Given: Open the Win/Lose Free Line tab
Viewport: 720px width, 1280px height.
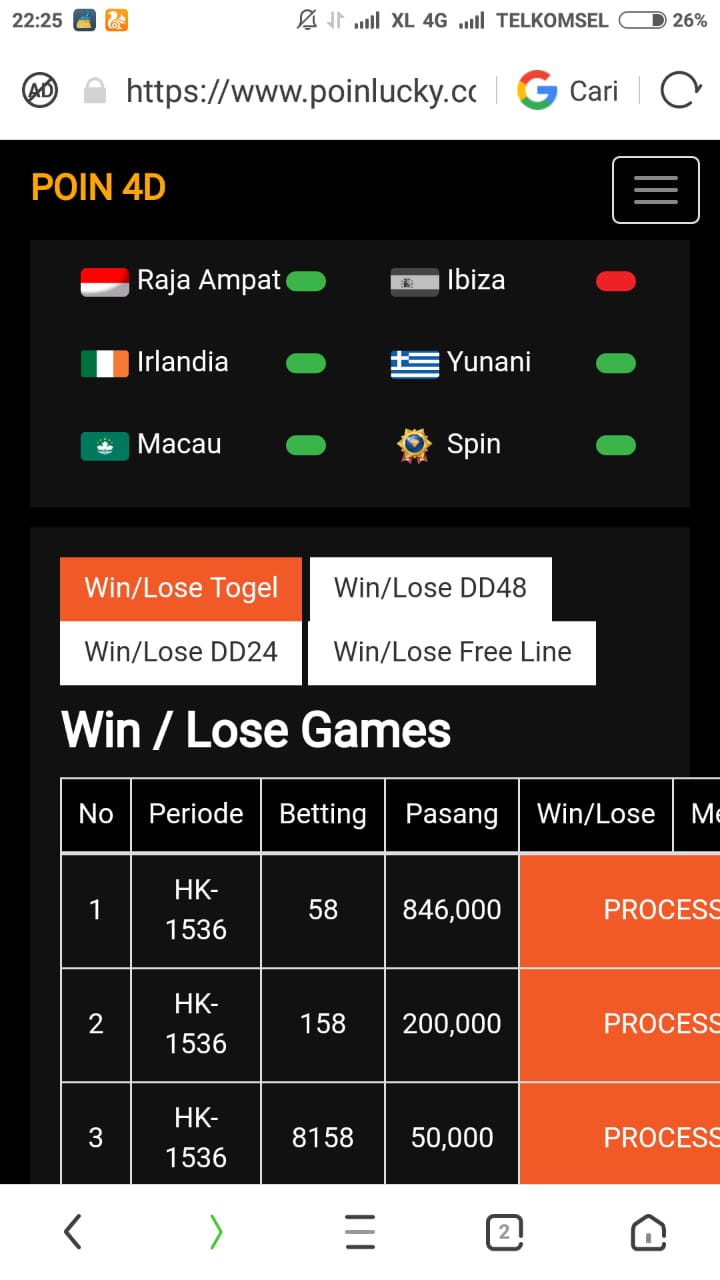Looking at the screenshot, I should [452, 652].
